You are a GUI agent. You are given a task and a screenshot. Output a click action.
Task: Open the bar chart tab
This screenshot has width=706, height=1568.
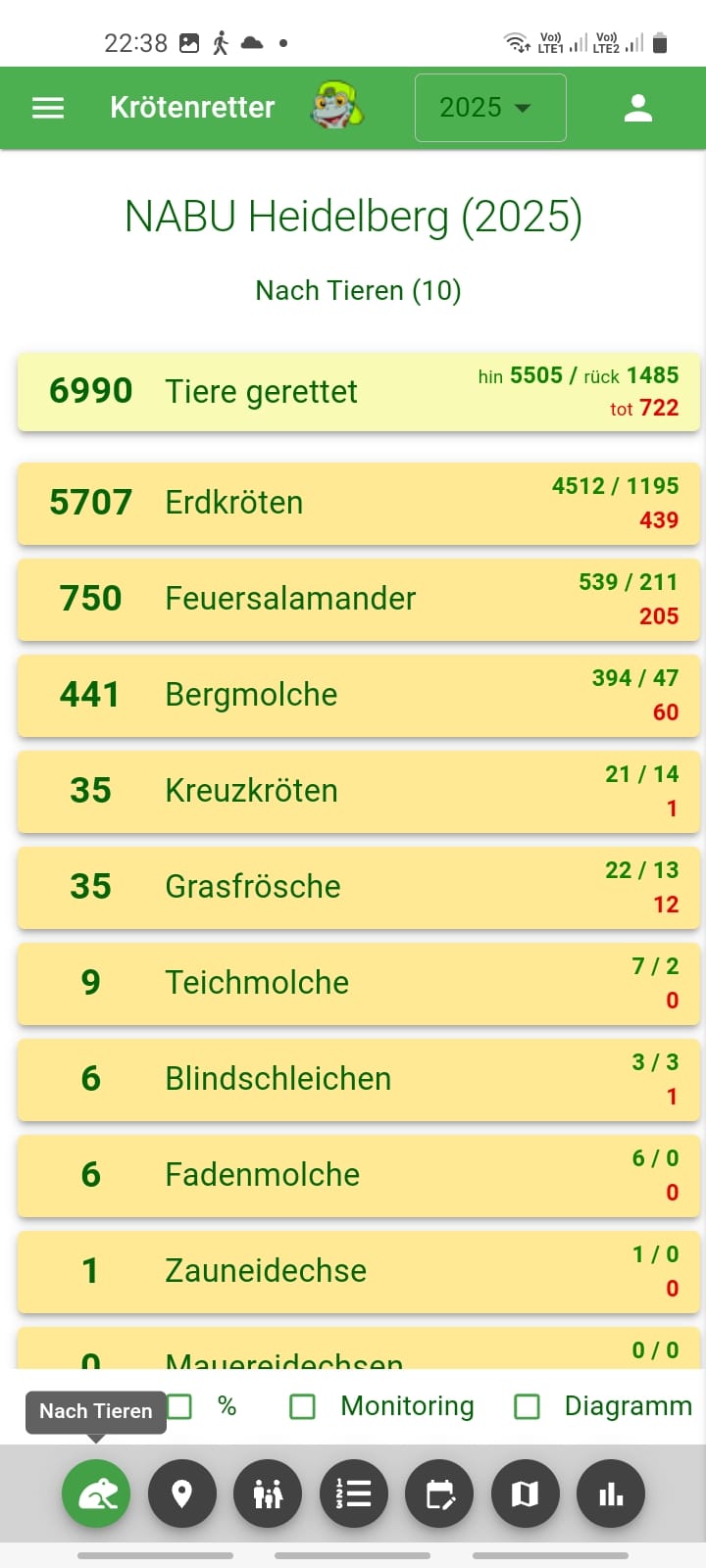pos(611,1494)
